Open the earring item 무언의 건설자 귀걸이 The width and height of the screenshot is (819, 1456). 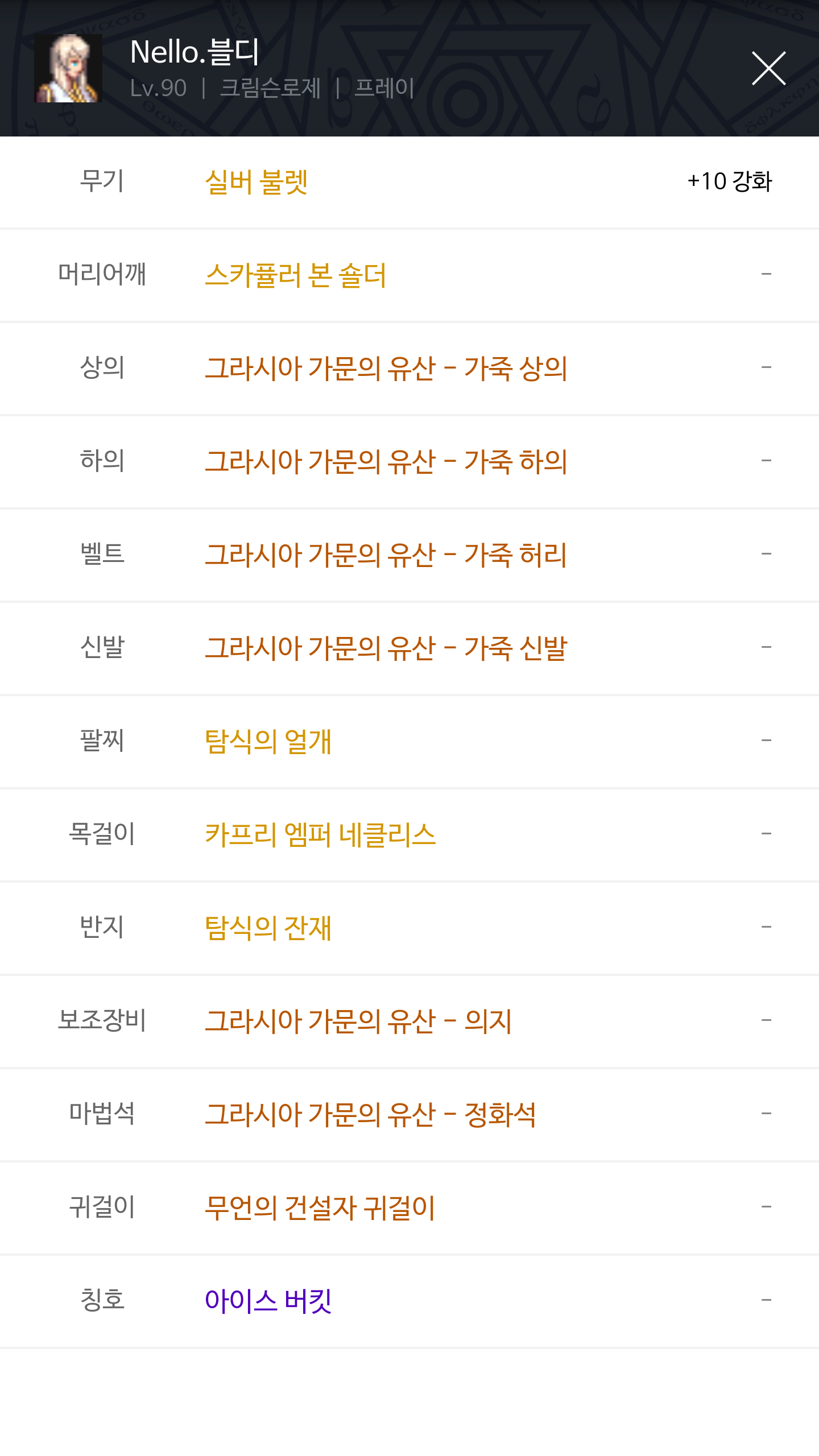click(320, 1208)
